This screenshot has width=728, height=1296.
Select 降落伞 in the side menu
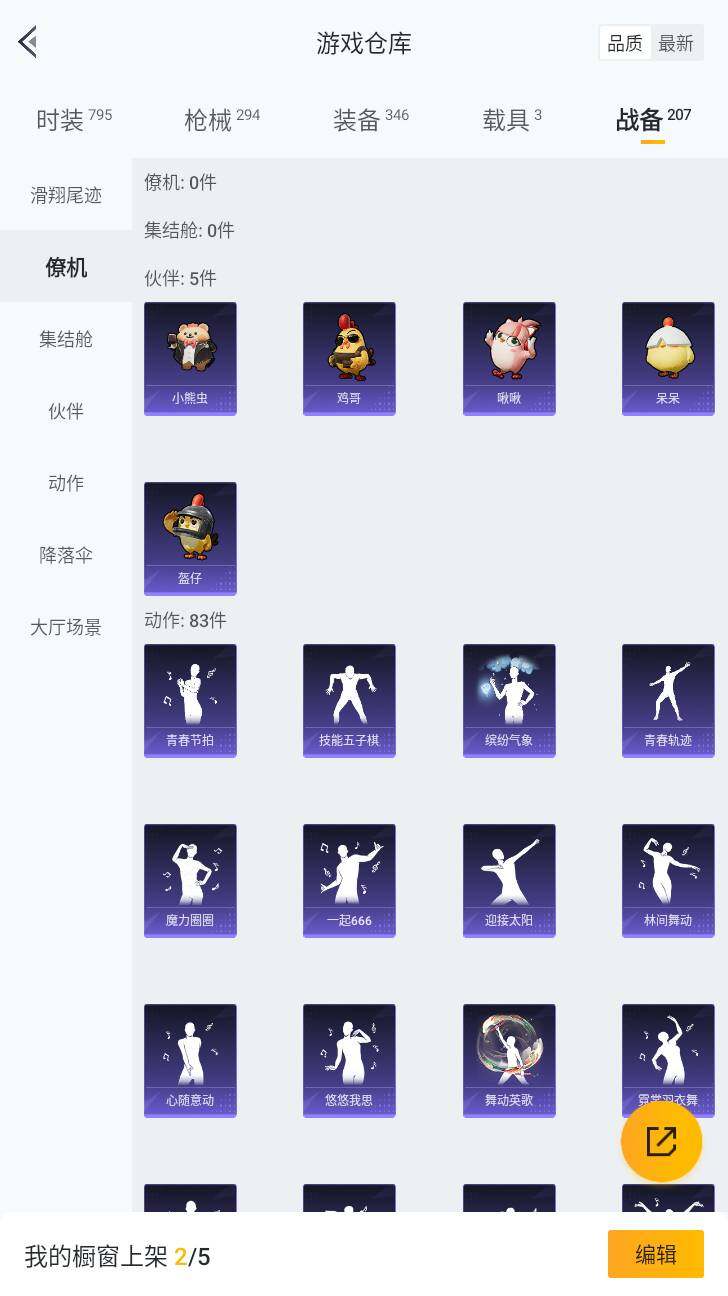66,555
